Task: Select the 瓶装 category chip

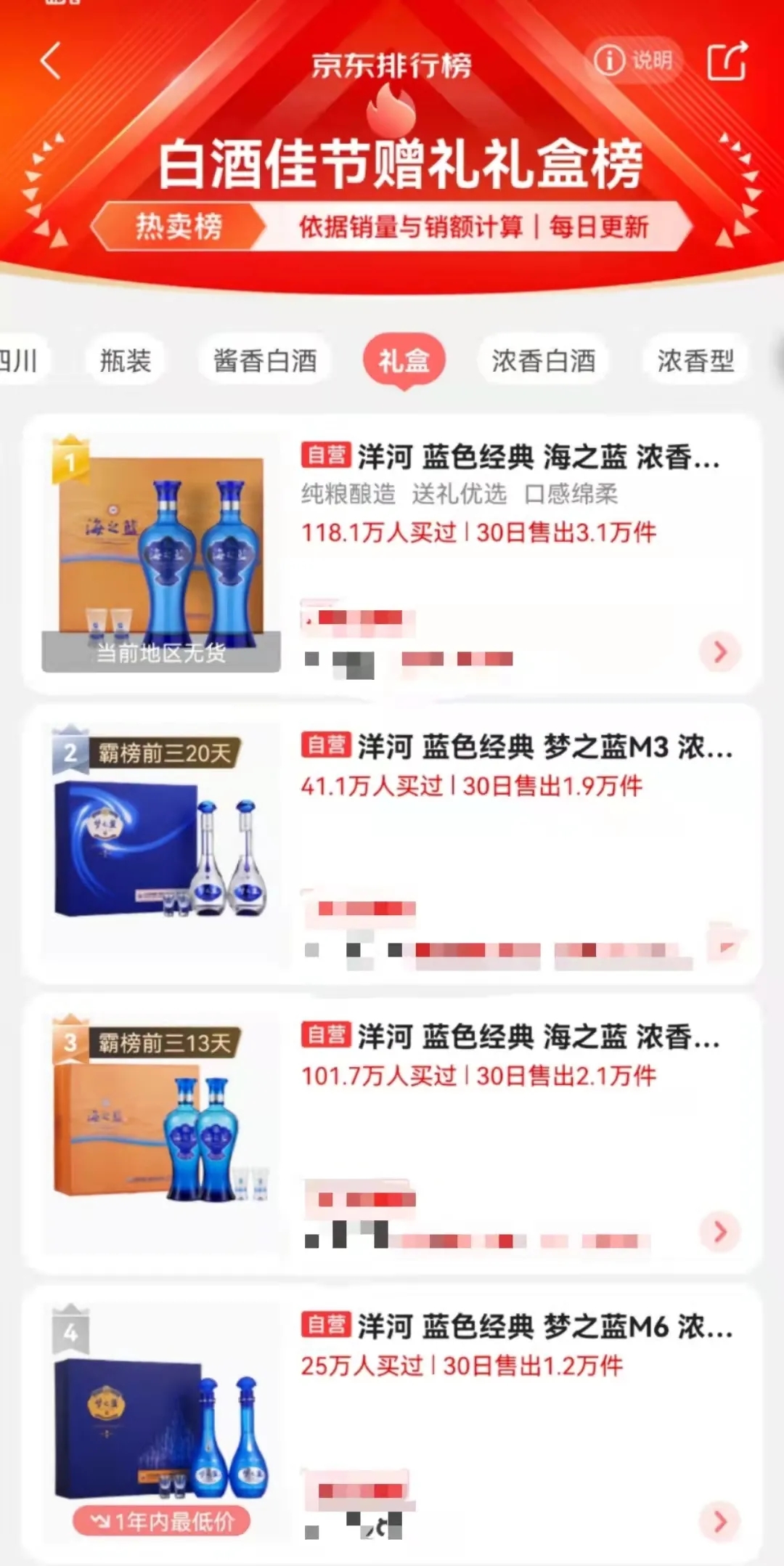Action: [x=125, y=360]
